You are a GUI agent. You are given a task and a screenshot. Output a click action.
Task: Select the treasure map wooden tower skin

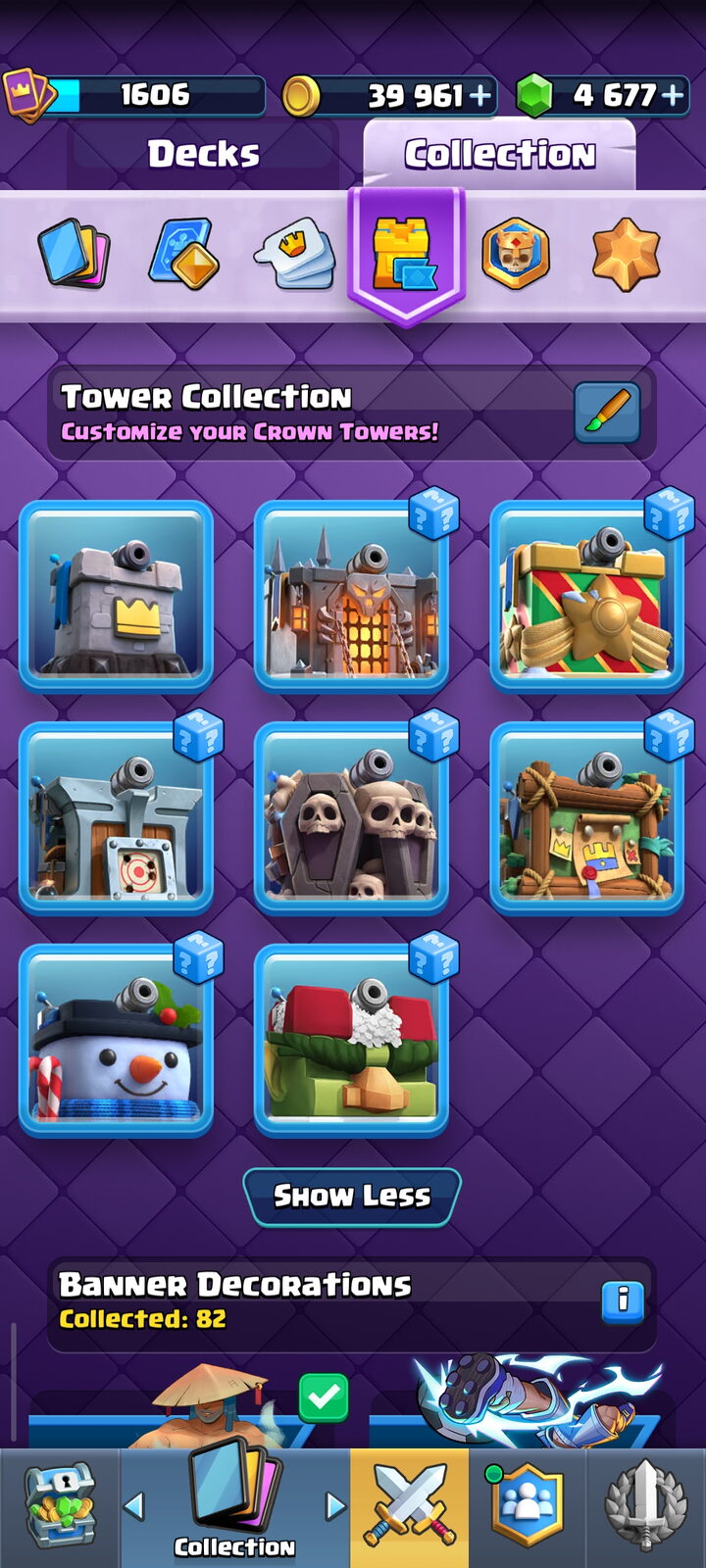(586, 818)
